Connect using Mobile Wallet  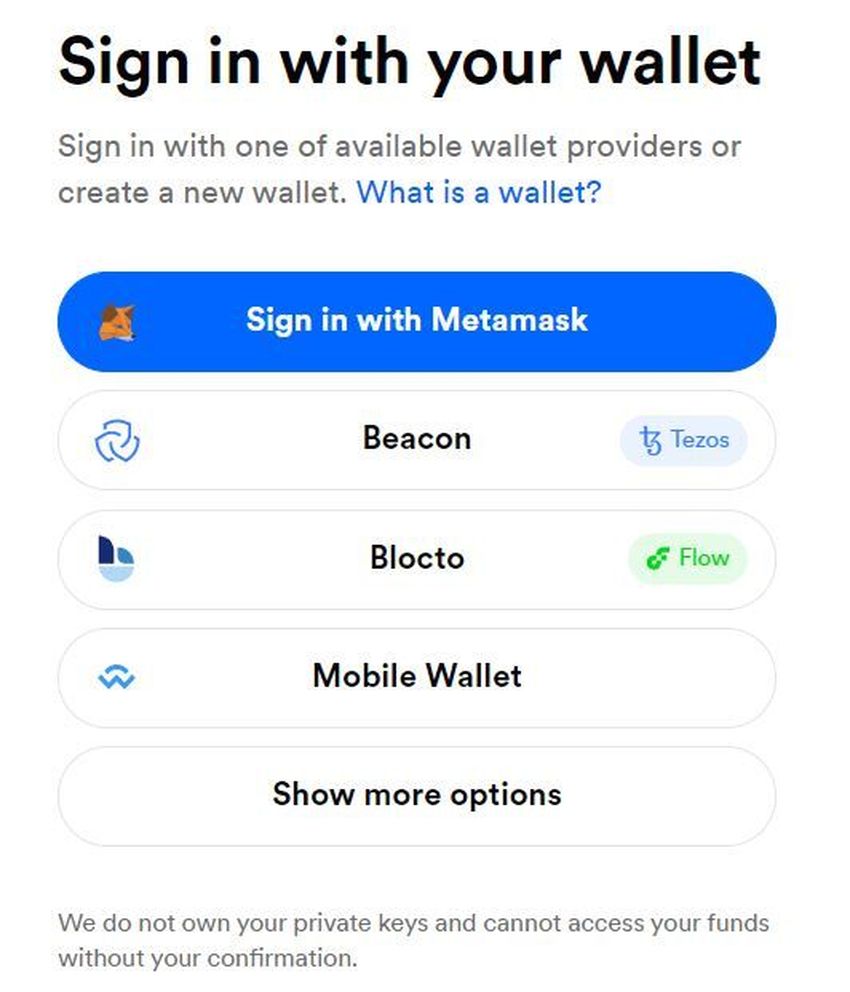(x=416, y=676)
